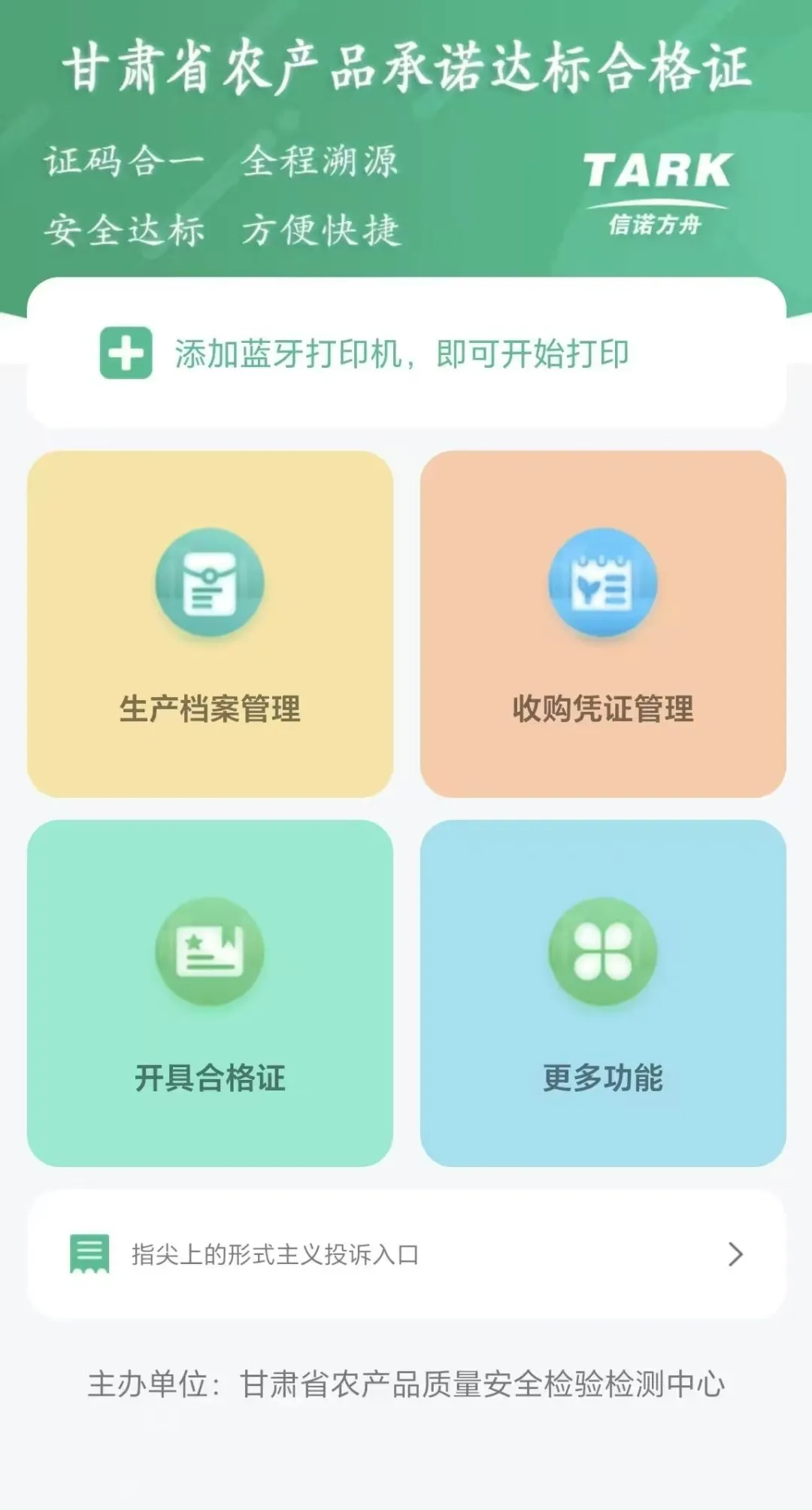Screen dimensions: 812x1510
Task: Select the 开具合格证 card
Action: (x=210, y=993)
